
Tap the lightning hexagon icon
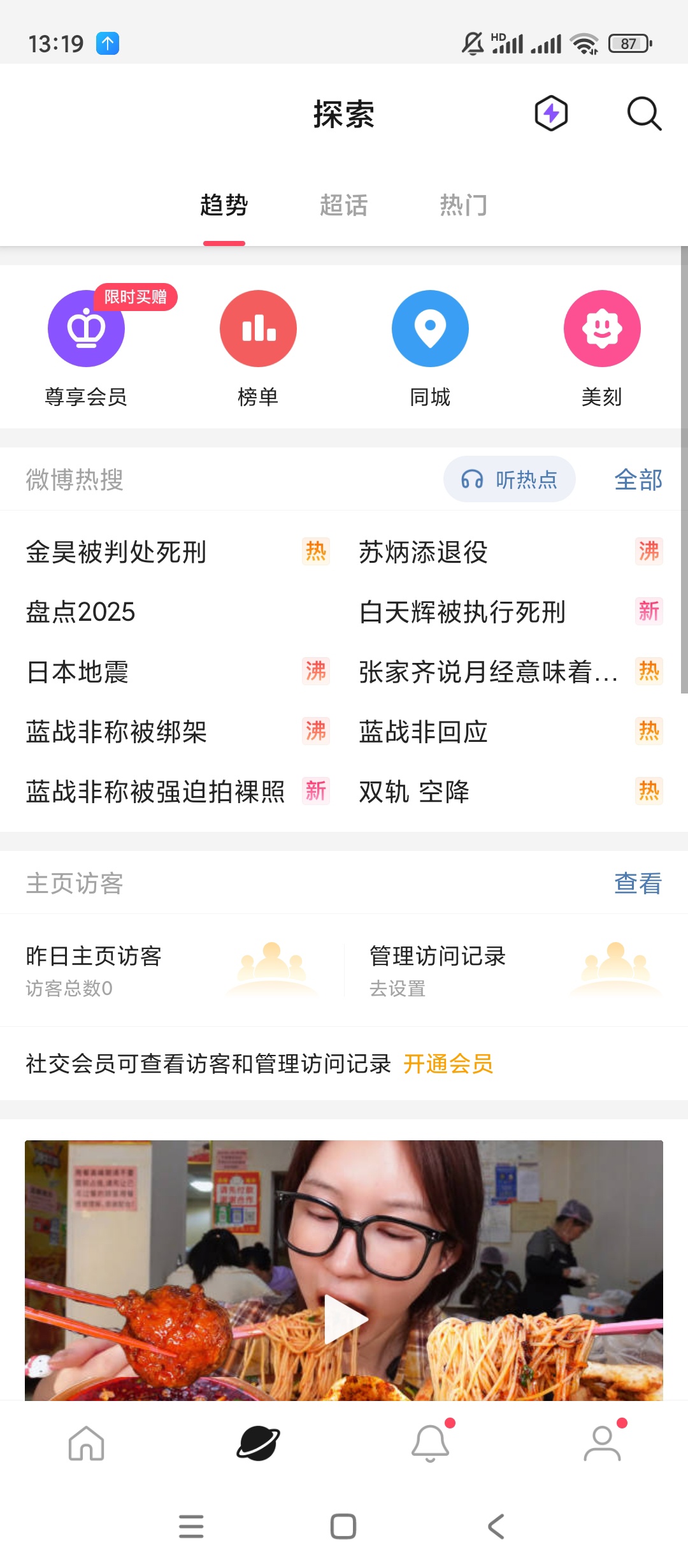[x=551, y=114]
